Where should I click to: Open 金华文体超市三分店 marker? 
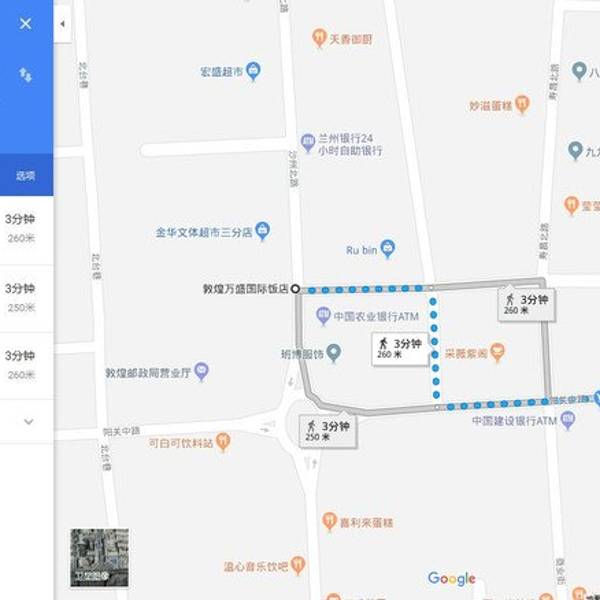tap(262, 230)
